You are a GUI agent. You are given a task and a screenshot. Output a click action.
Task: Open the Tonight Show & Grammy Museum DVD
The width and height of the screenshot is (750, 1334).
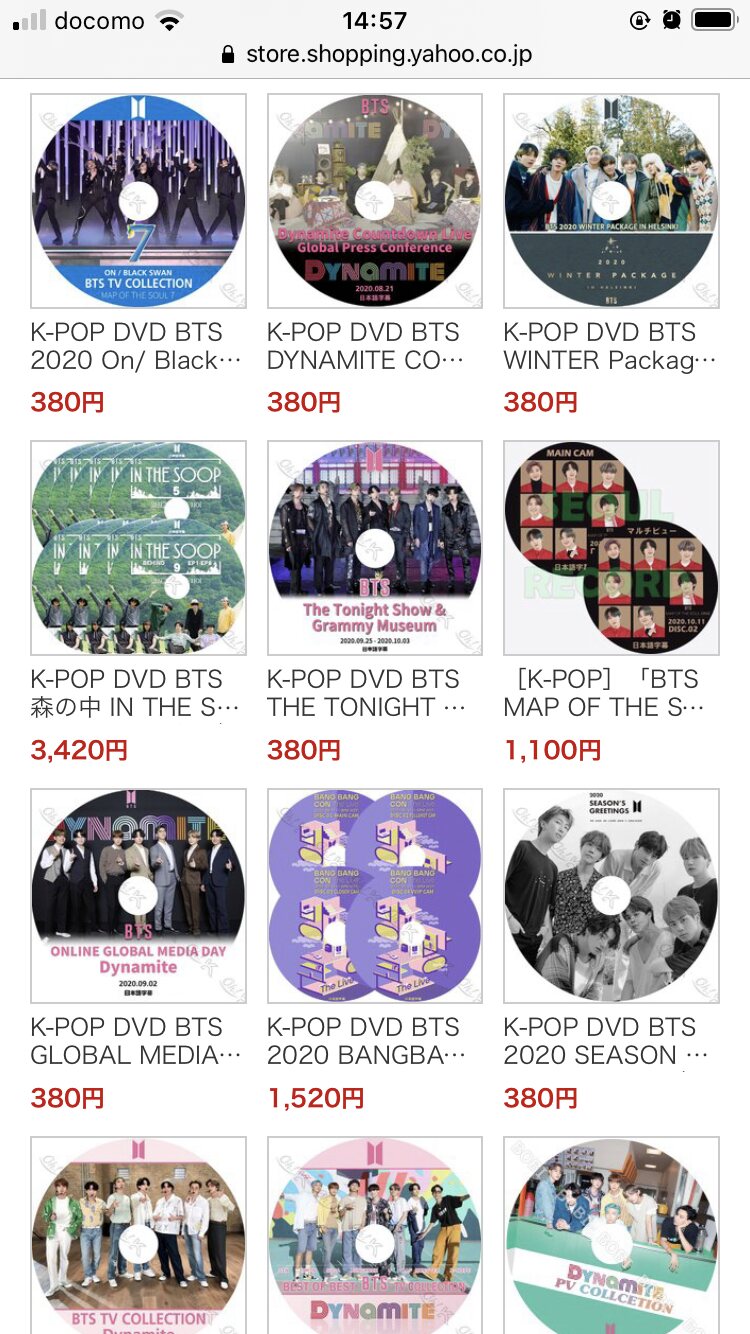click(x=375, y=548)
